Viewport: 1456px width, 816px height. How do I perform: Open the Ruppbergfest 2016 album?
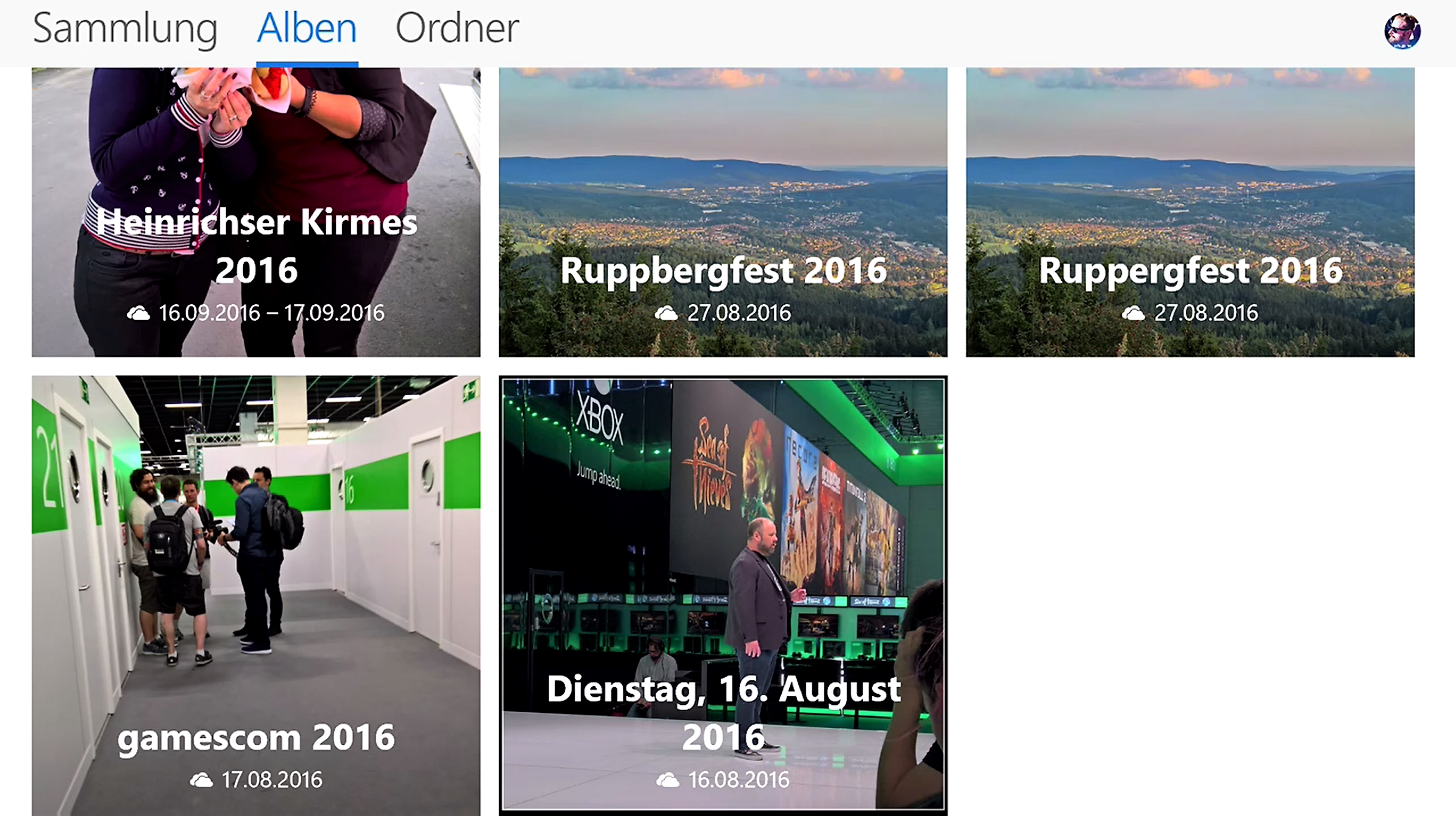pyautogui.click(x=722, y=212)
